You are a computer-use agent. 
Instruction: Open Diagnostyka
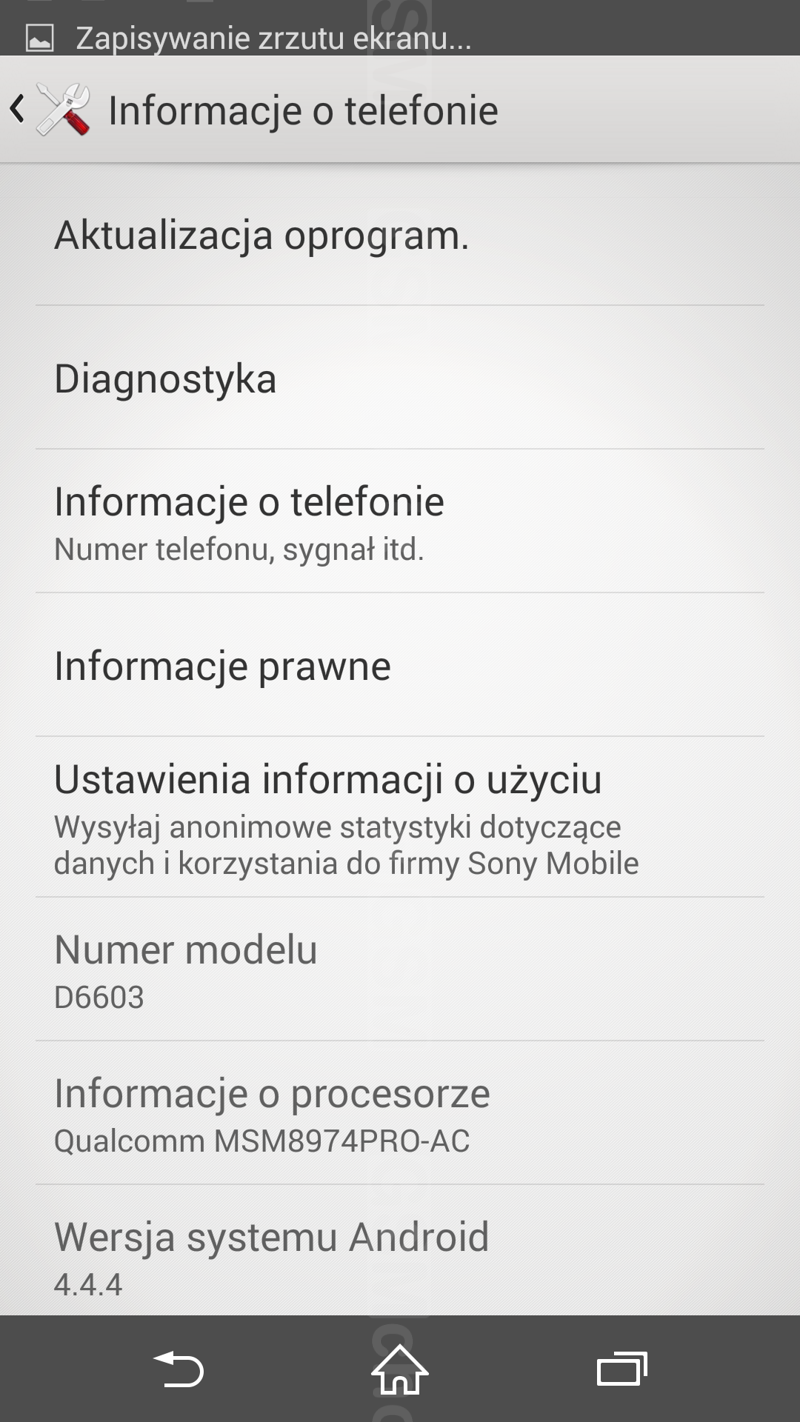(400, 378)
